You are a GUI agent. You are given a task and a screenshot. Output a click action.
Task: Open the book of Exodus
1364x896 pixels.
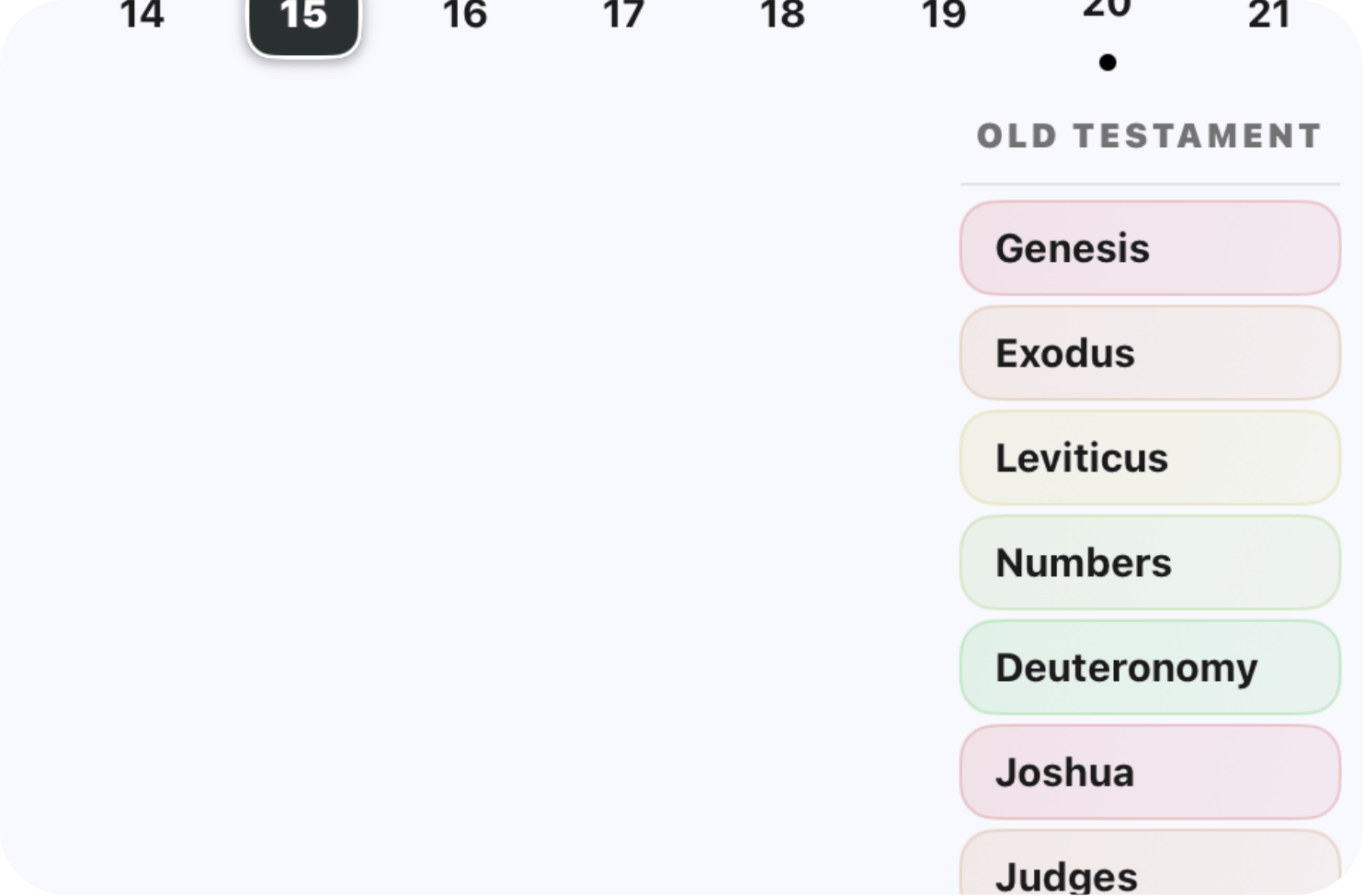click(1150, 353)
